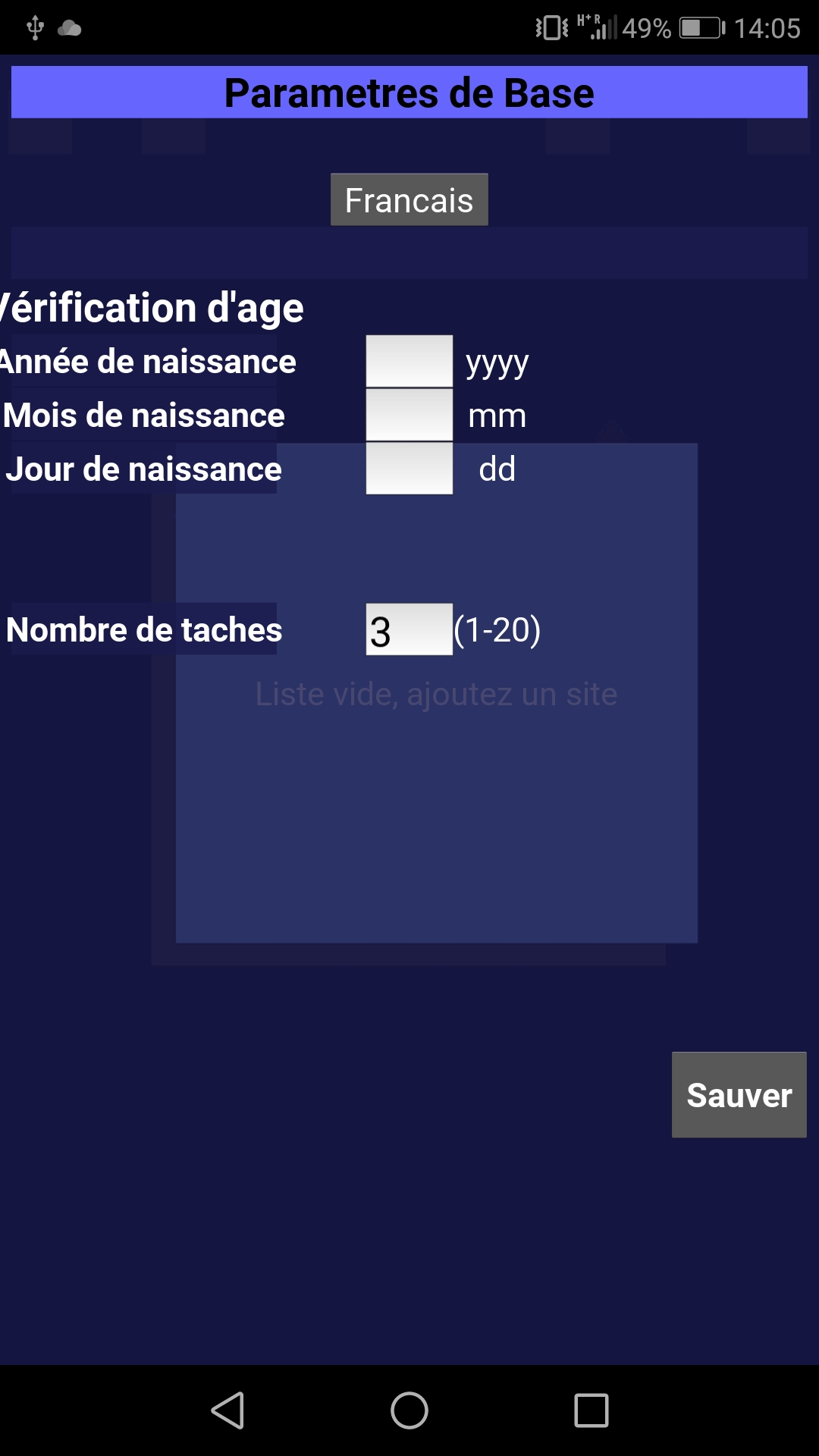Viewport: 819px width, 1456px height.
Task: Tap the Année de naissance field
Action: click(x=409, y=362)
